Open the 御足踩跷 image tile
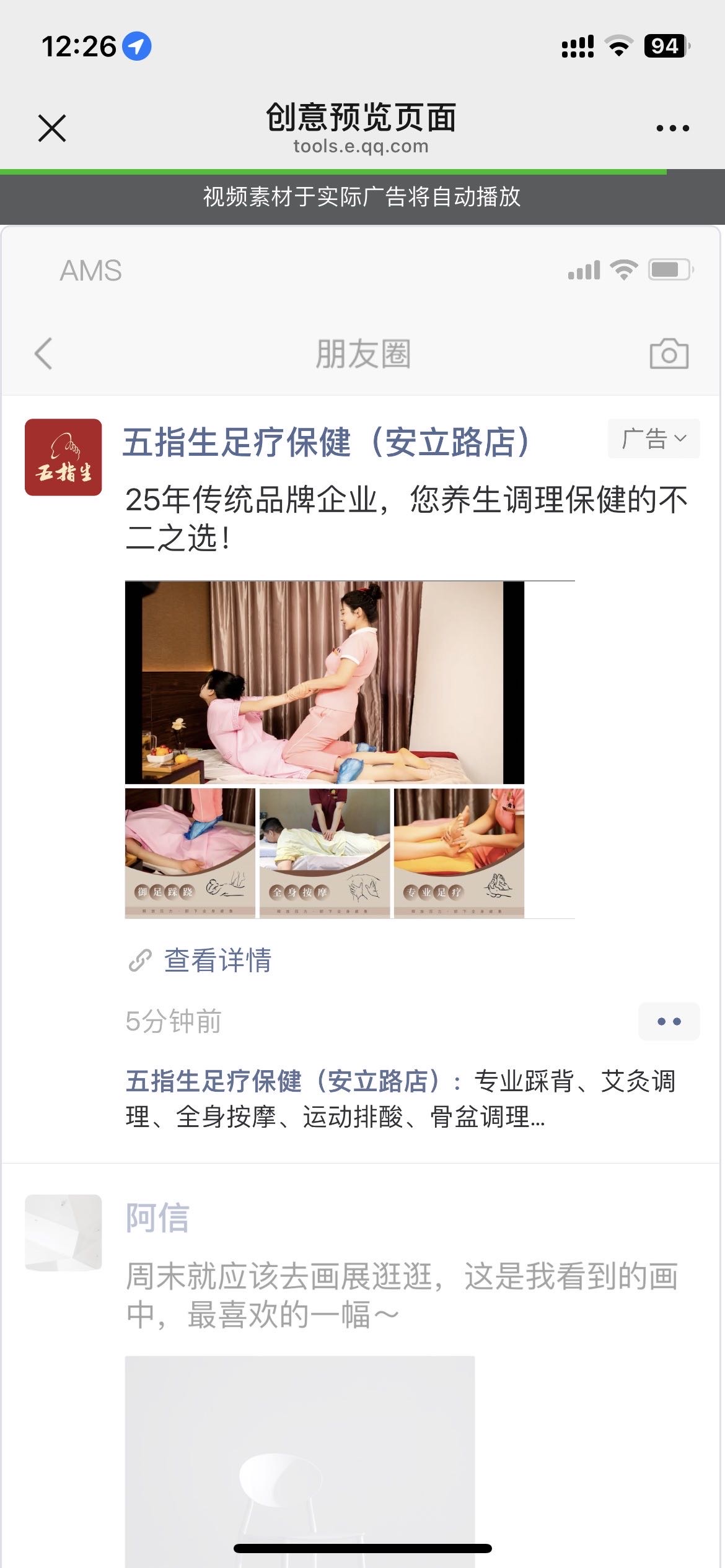The width and height of the screenshot is (725, 1568). (x=190, y=853)
